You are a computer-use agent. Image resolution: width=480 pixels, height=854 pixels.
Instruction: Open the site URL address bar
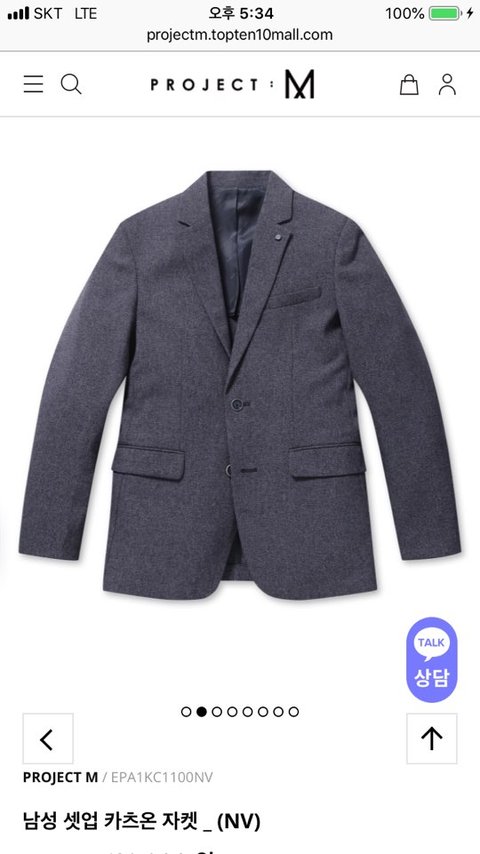click(240, 35)
